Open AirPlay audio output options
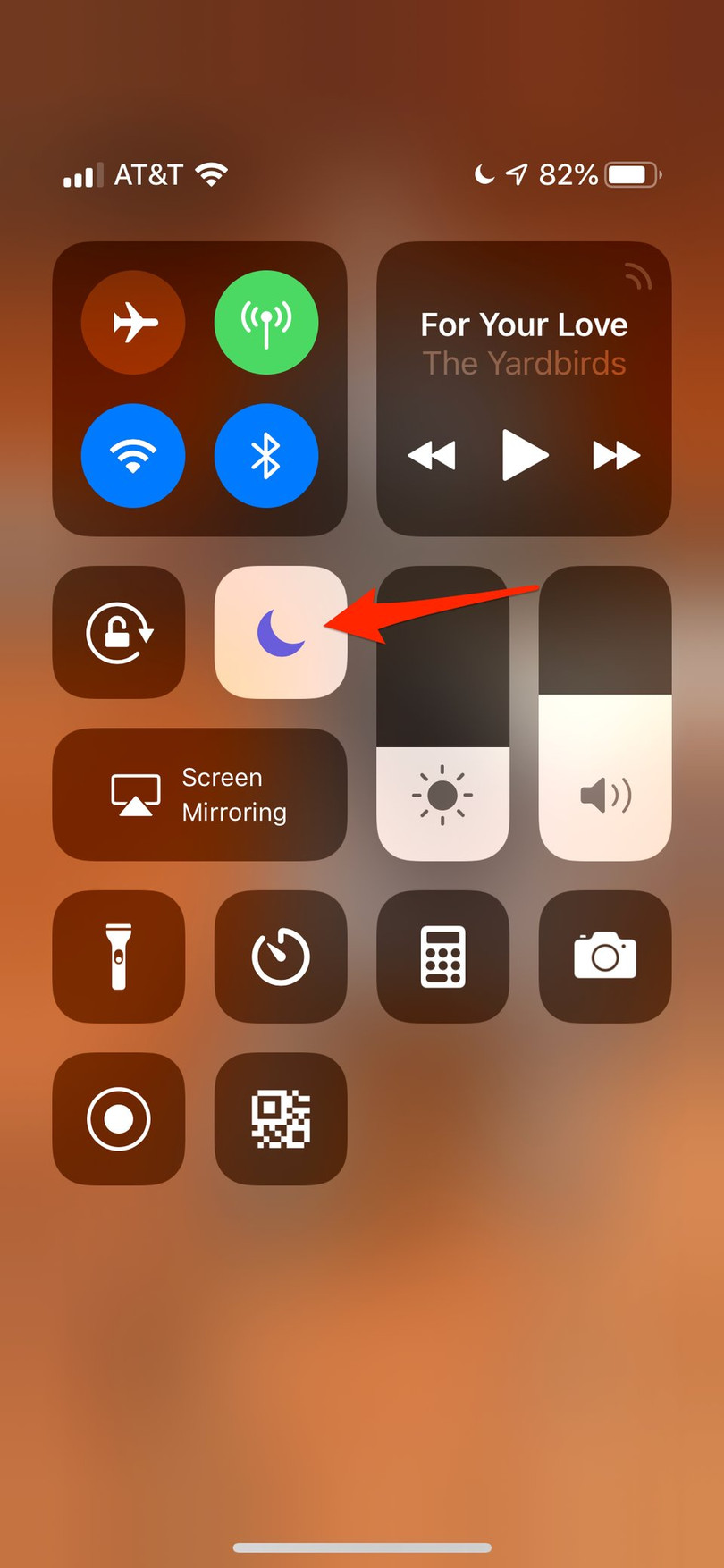This screenshot has height=1568, width=724. [x=638, y=278]
